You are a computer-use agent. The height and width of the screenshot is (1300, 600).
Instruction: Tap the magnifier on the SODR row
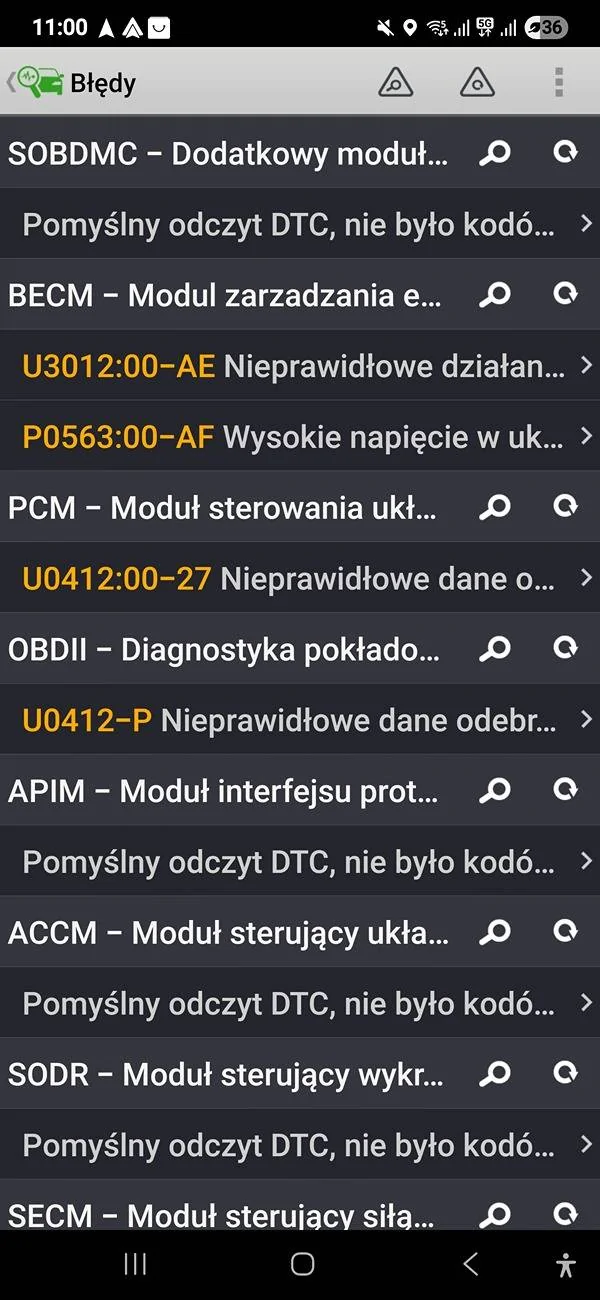[x=495, y=1075]
